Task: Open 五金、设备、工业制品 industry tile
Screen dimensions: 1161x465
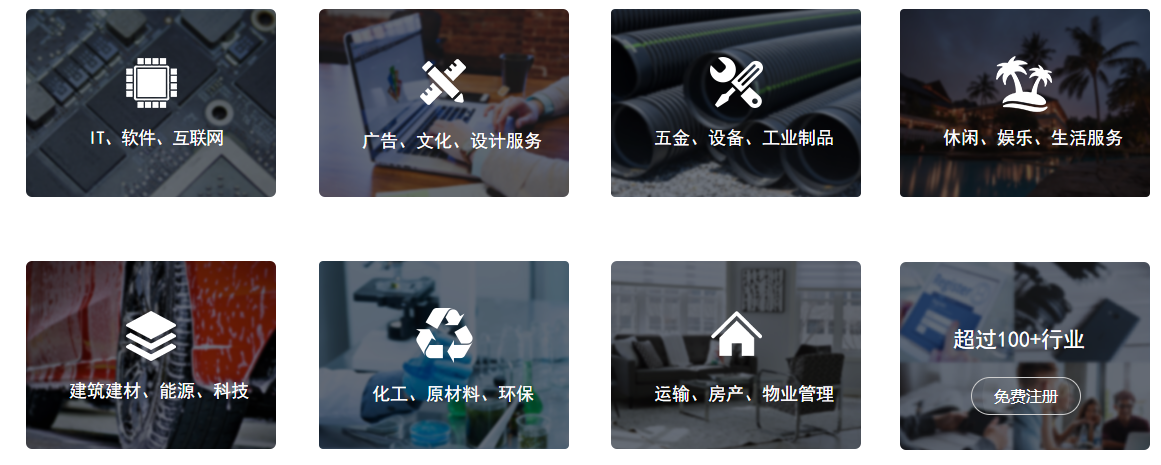Action: pos(735,104)
